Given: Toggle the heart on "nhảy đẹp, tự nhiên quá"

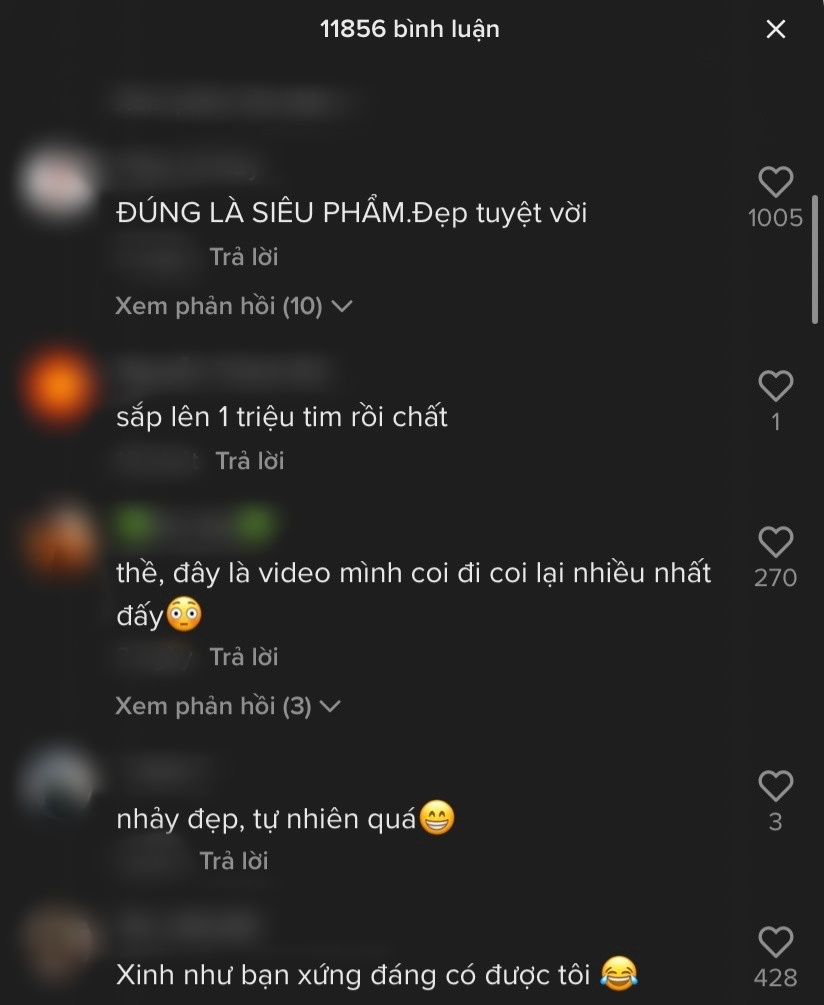Looking at the screenshot, I should coord(775,785).
